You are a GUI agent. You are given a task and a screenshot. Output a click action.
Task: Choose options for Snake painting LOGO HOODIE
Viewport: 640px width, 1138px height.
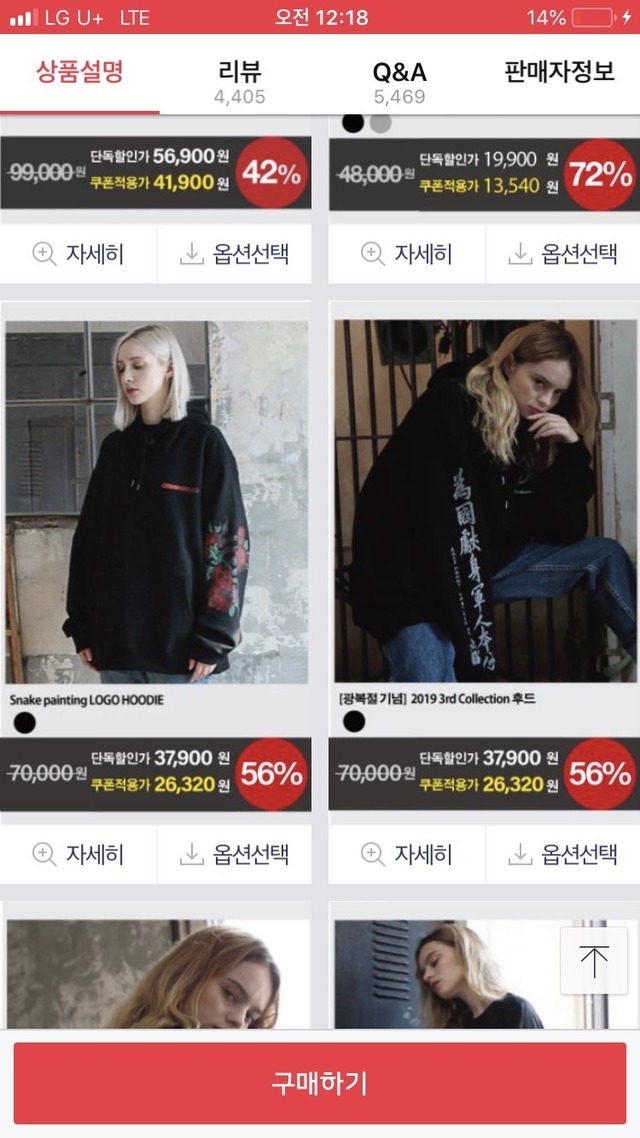[235, 854]
